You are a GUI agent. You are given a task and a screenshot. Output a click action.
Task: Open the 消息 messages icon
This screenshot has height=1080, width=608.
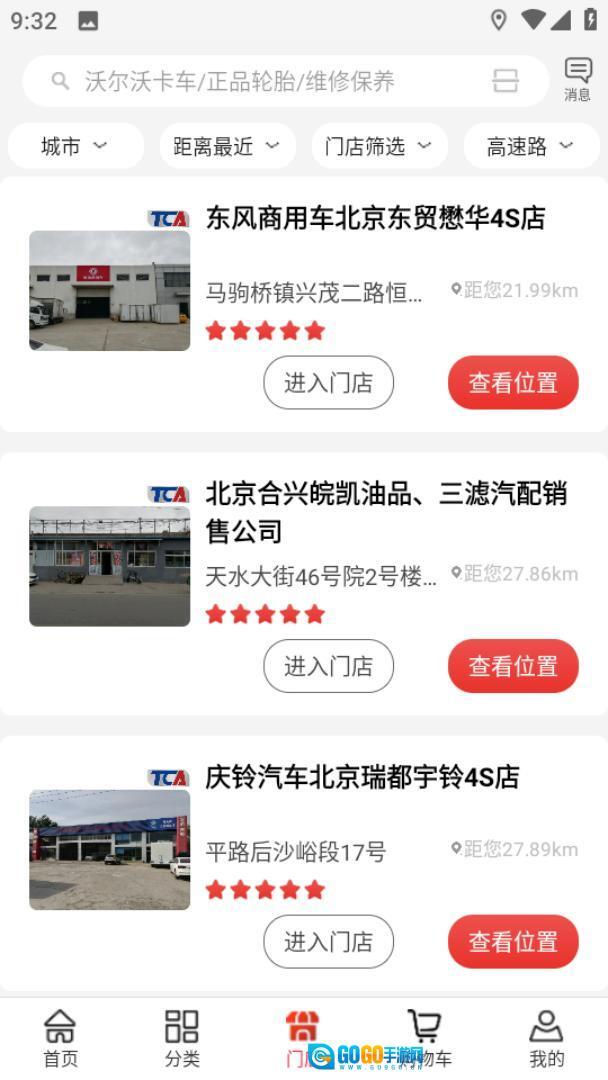click(x=578, y=78)
